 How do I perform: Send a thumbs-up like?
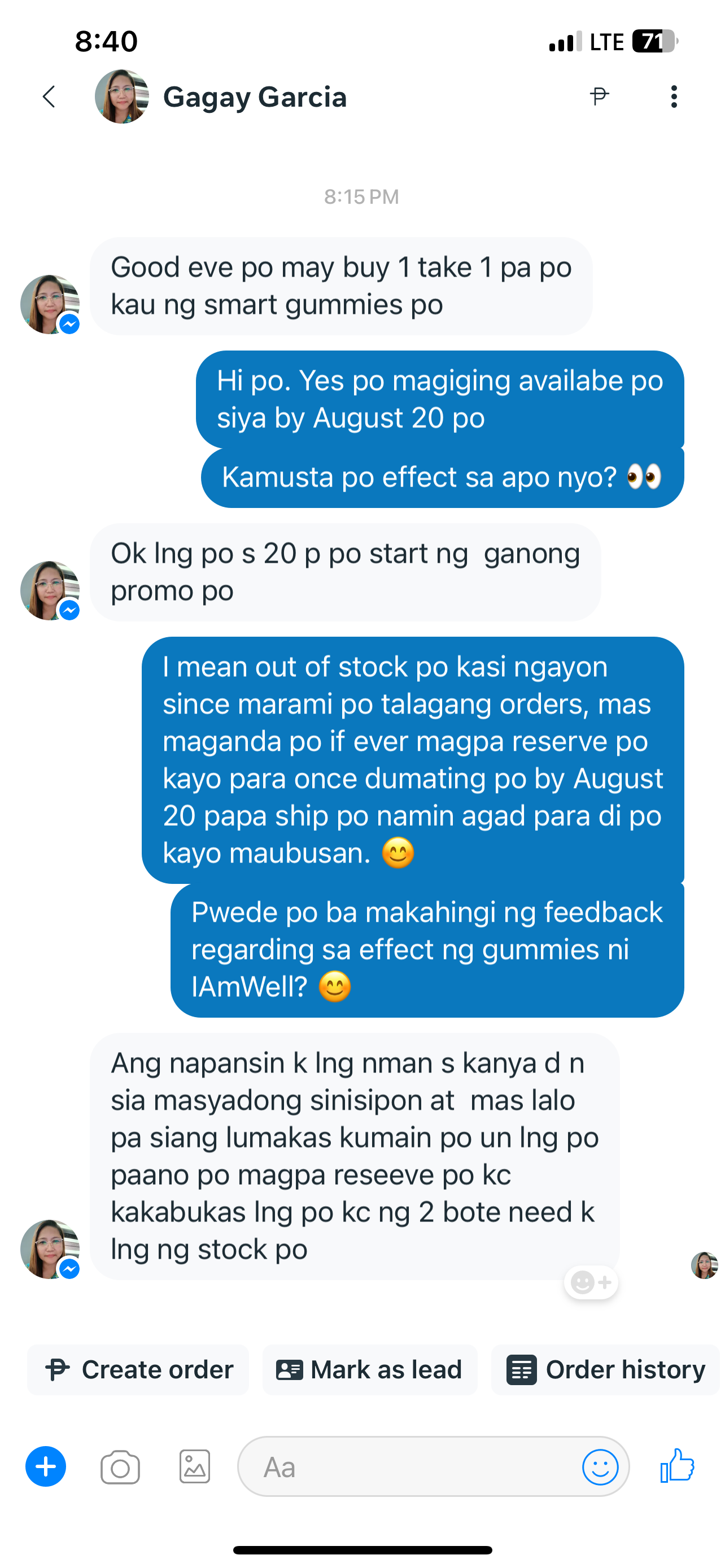tap(677, 1466)
